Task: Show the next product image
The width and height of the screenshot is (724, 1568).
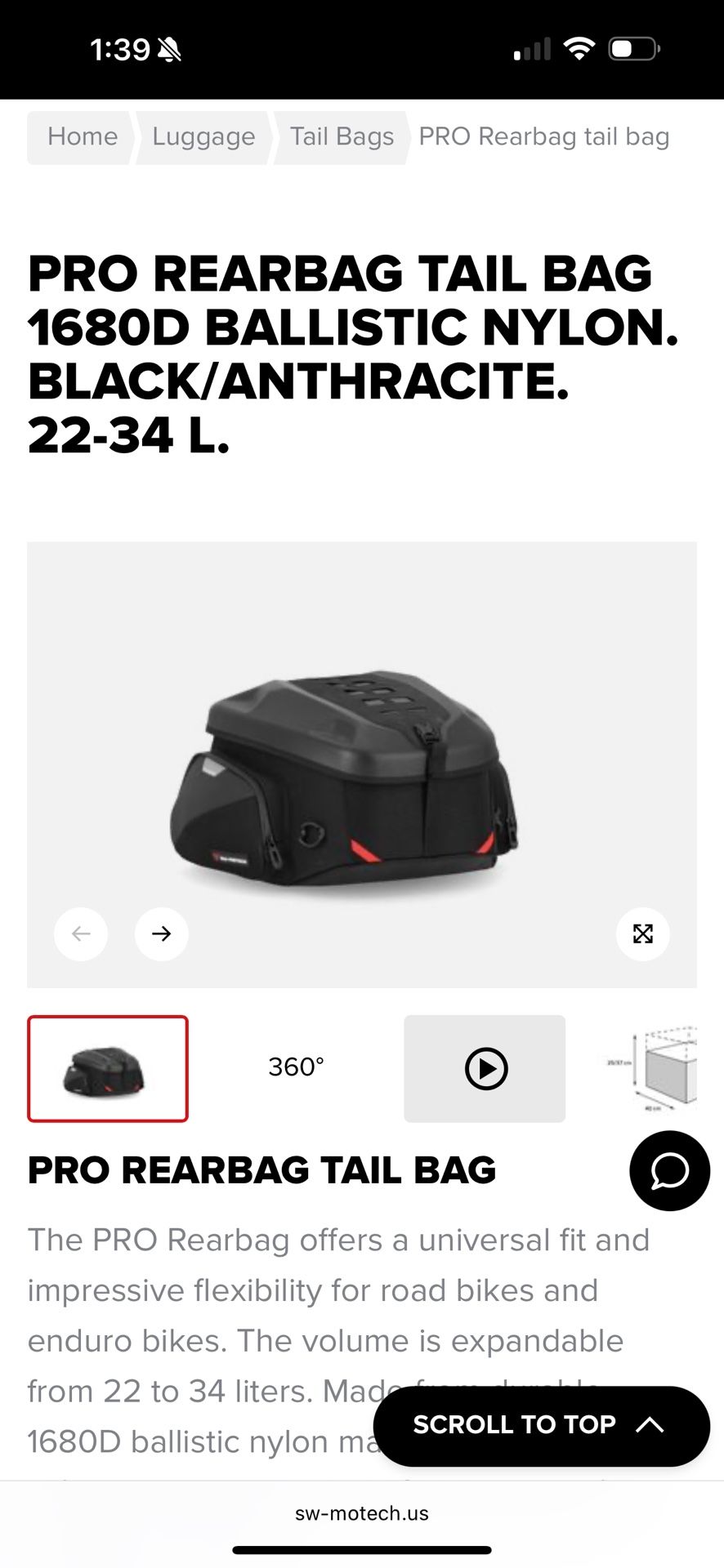Action: pos(162,933)
